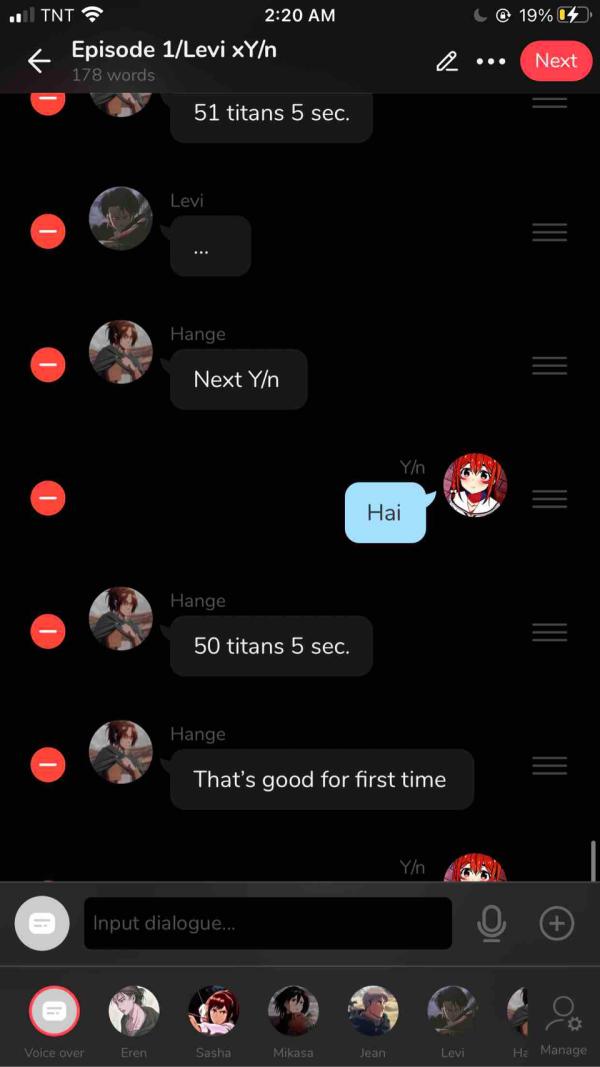
Task: Delete Y/n's "Hai" message
Action: point(47,498)
